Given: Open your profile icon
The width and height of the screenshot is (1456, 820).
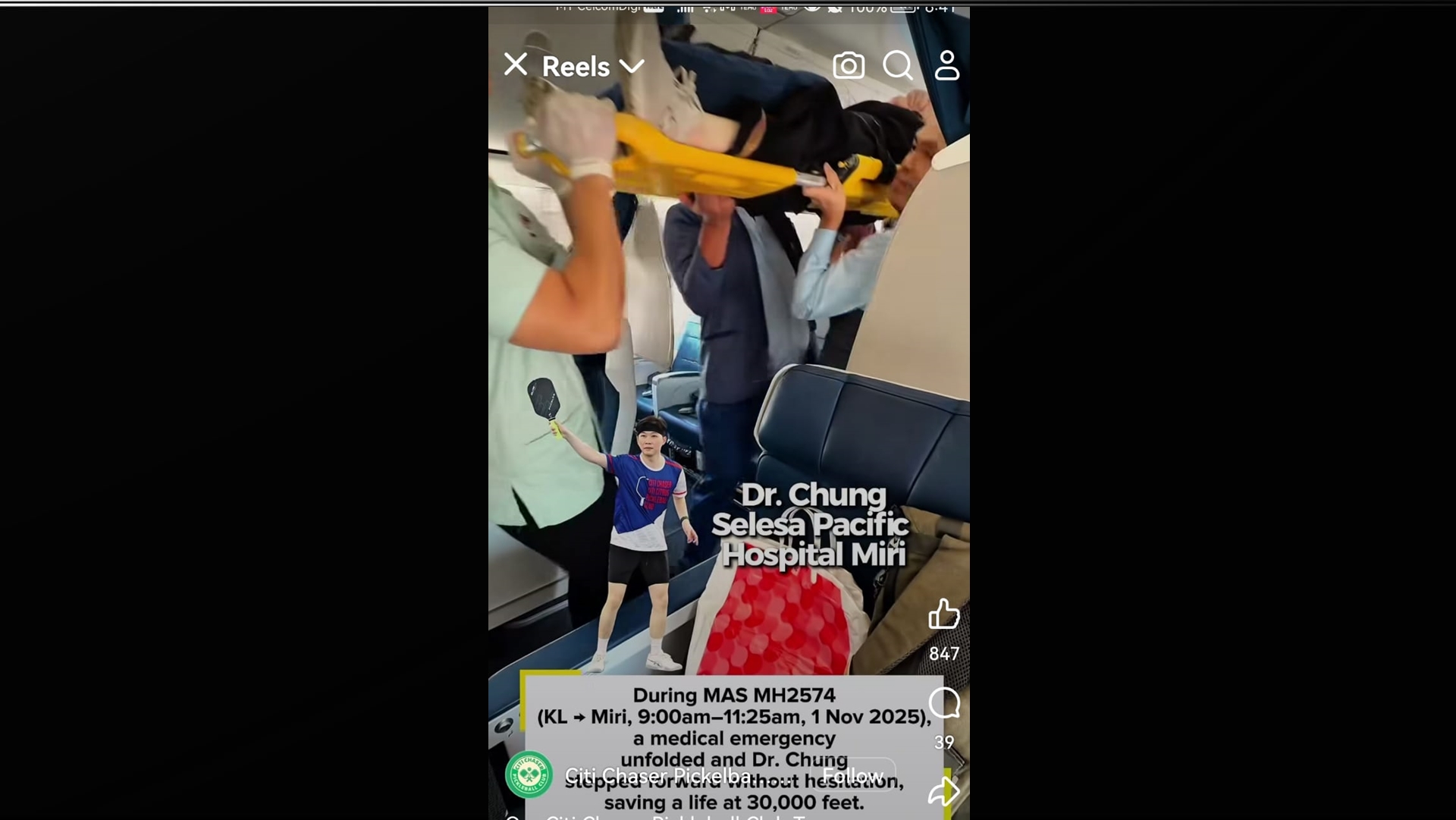Looking at the screenshot, I should pyautogui.click(x=946, y=66).
